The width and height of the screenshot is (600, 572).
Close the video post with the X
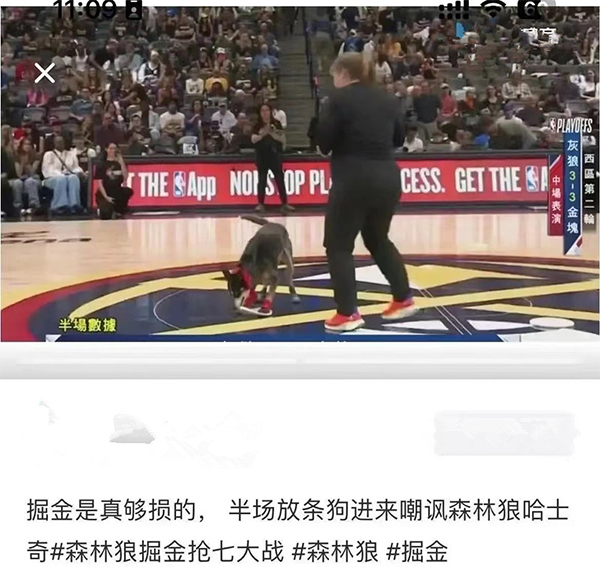click(44, 73)
